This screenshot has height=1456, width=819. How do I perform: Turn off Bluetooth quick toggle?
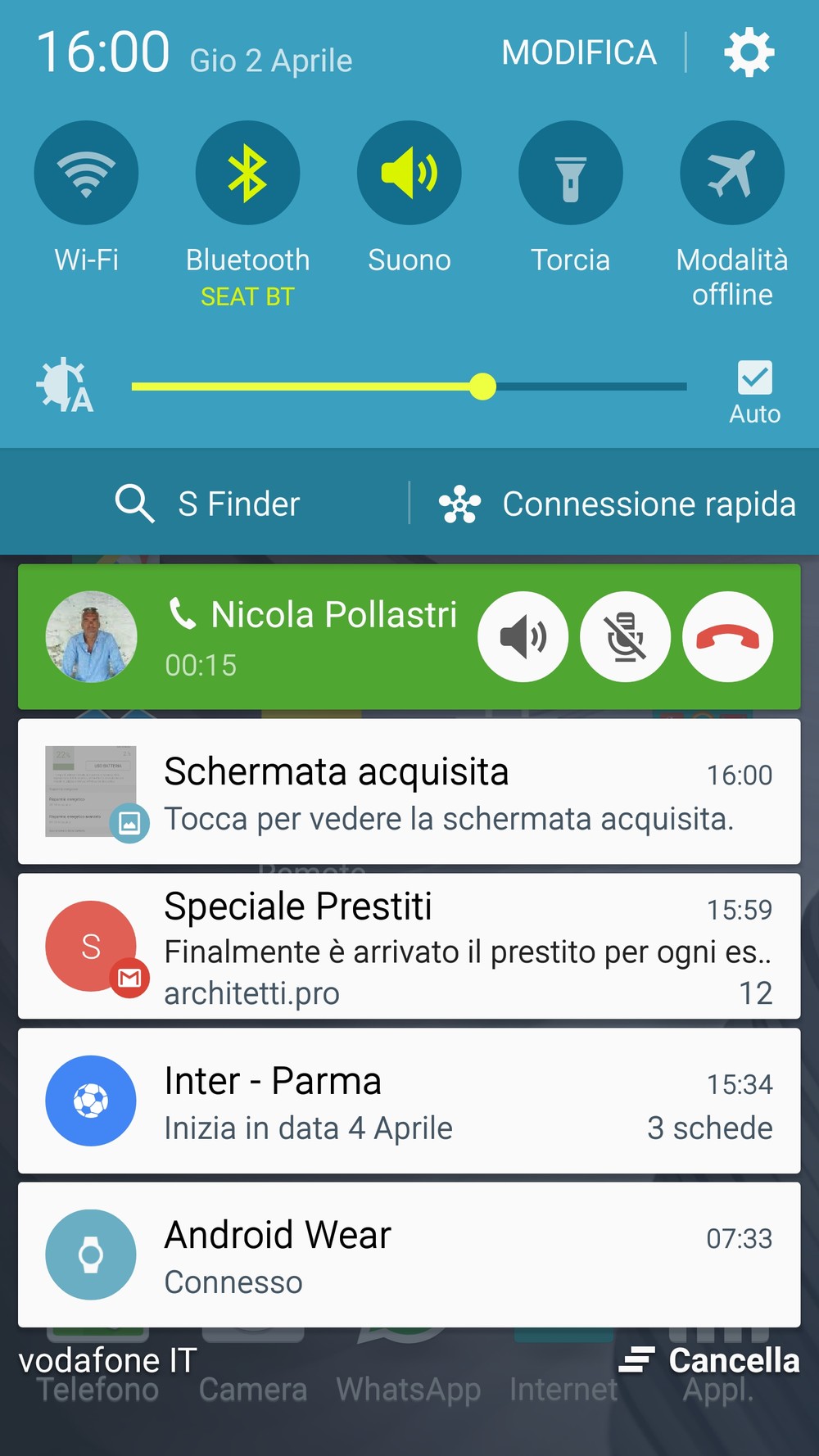pyautogui.click(x=247, y=173)
